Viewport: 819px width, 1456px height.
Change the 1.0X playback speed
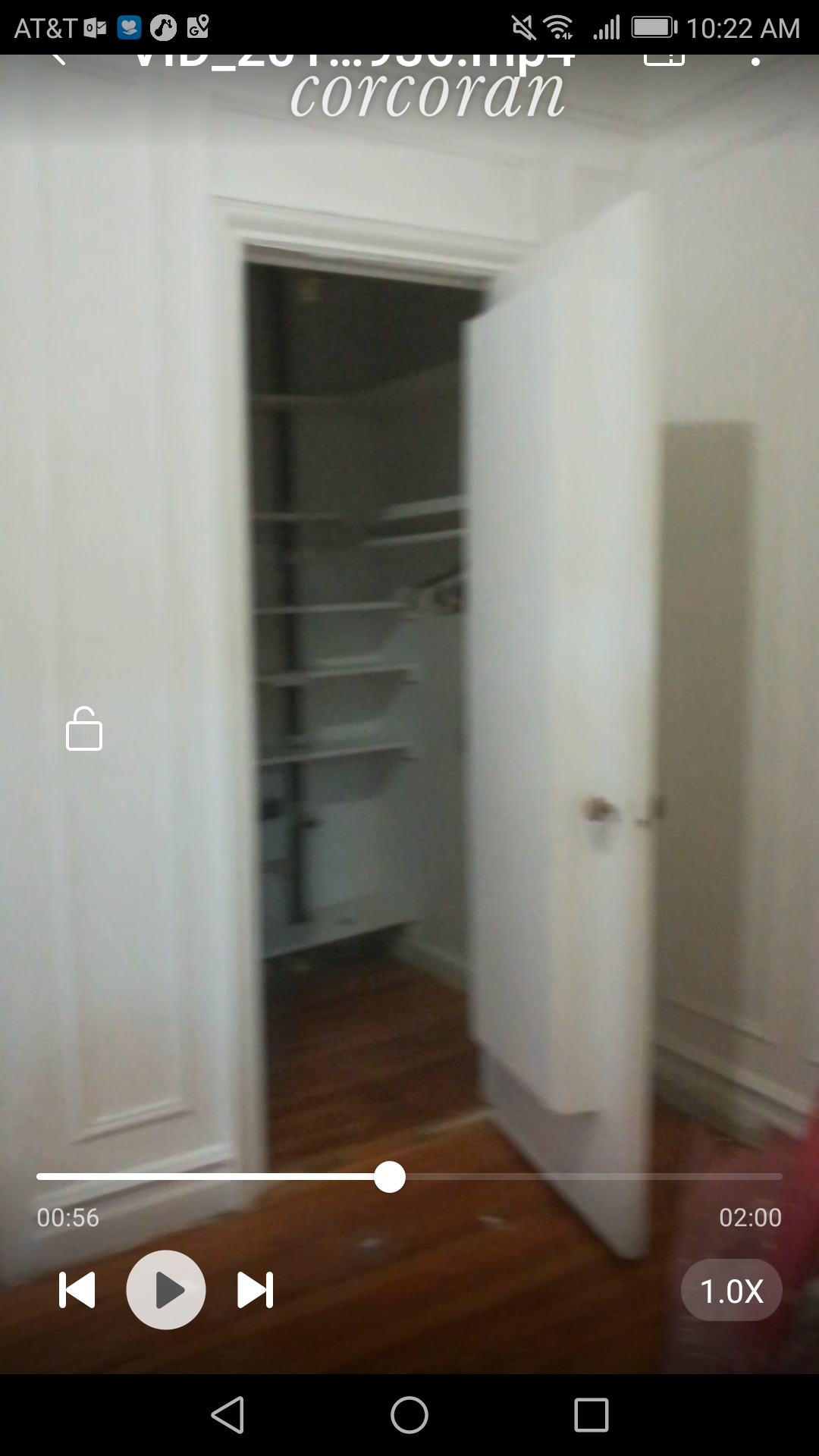pos(731,1291)
